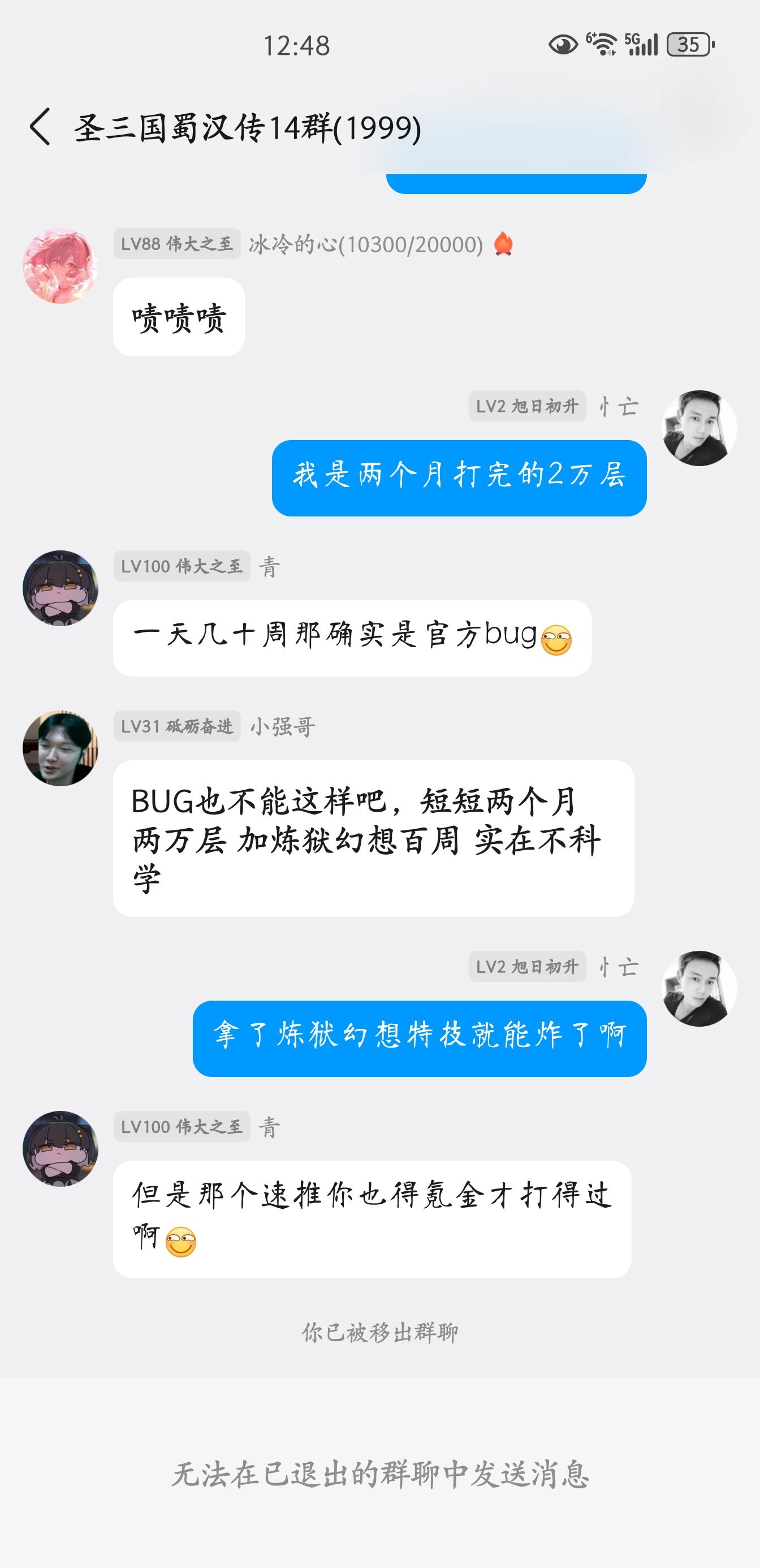Open 青's avatar next to the 氪金 message

coord(61,1149)
